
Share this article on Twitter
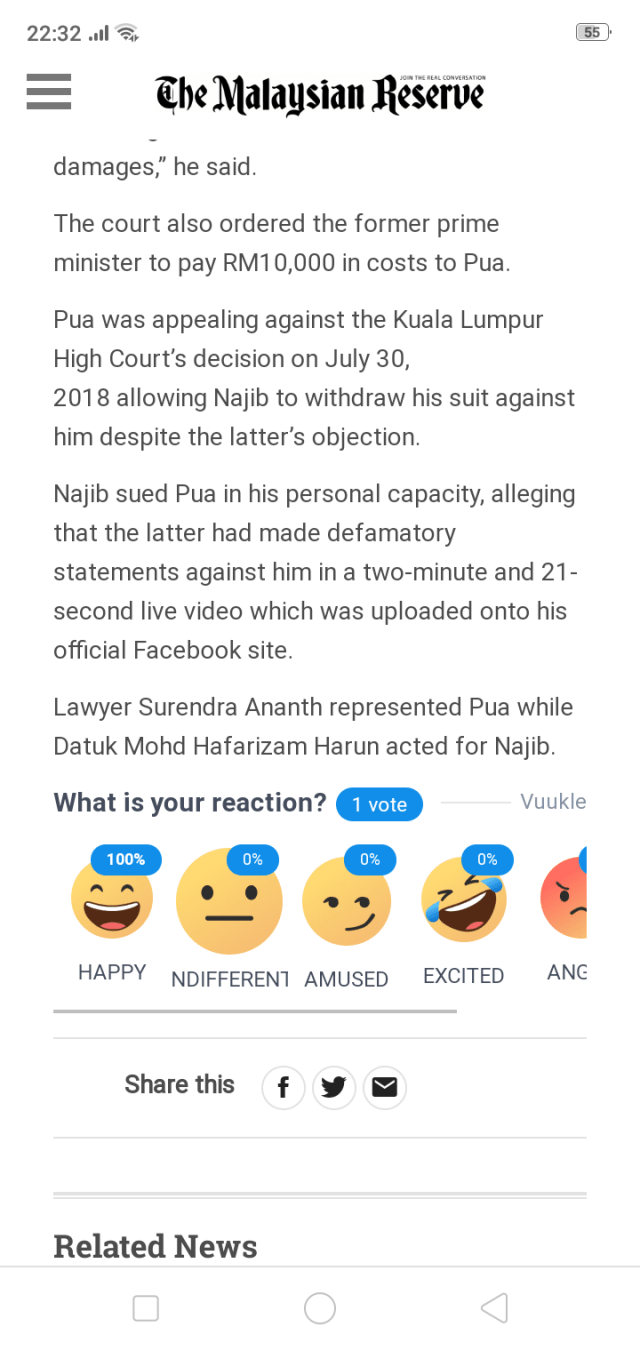[334, 1087]
